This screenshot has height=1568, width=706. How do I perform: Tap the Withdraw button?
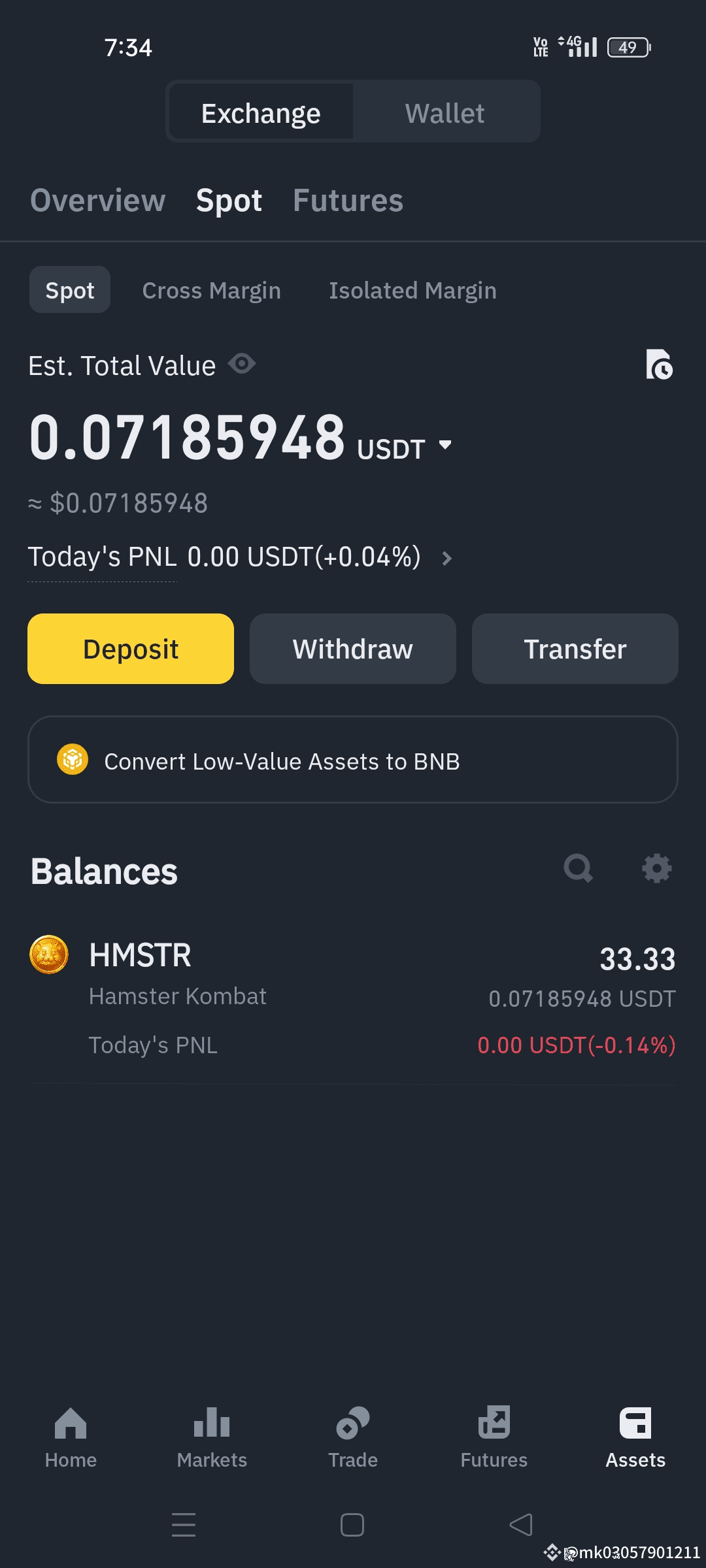(x=353, y=649)
